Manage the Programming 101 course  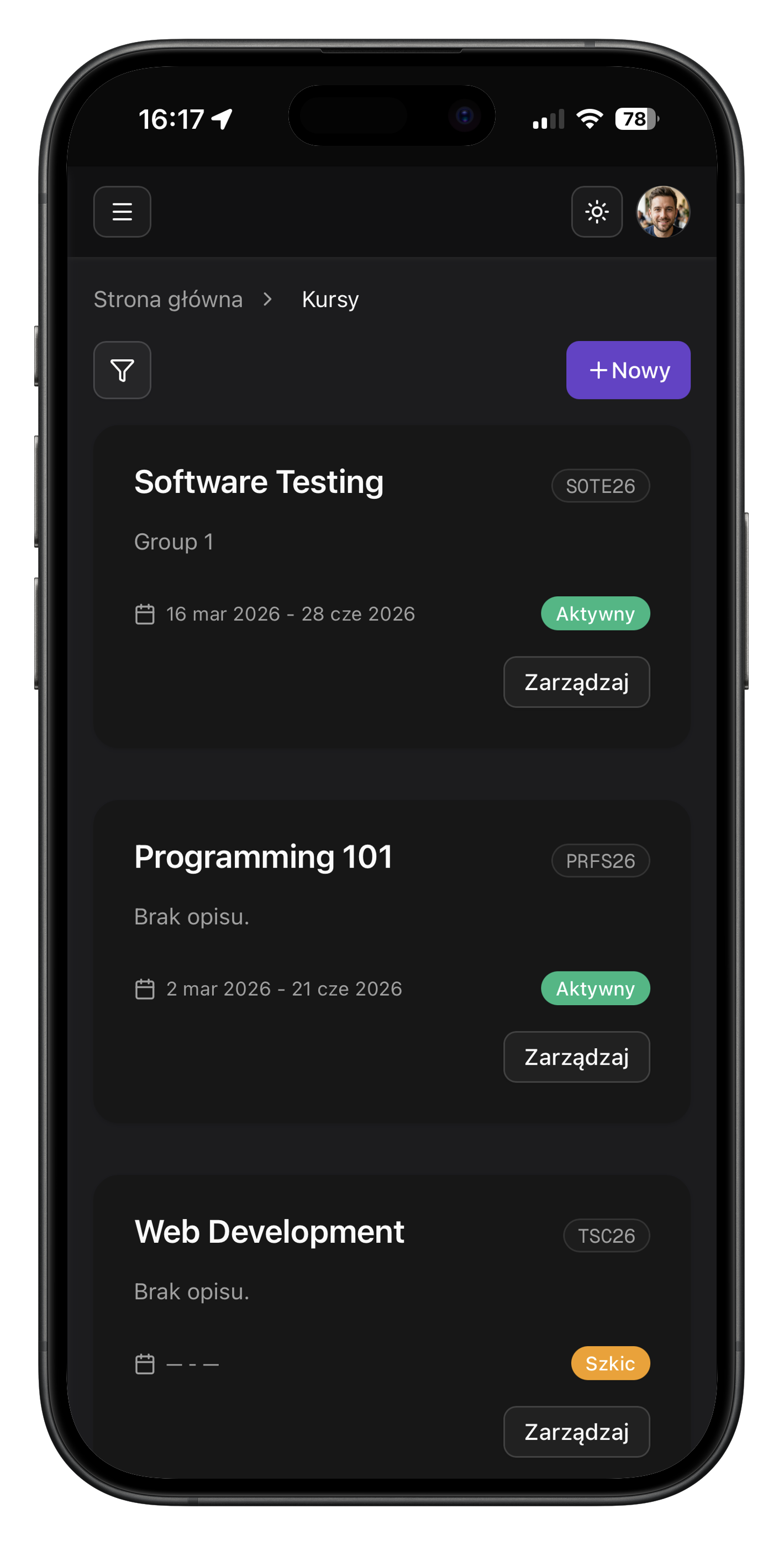click(576, 1057)
